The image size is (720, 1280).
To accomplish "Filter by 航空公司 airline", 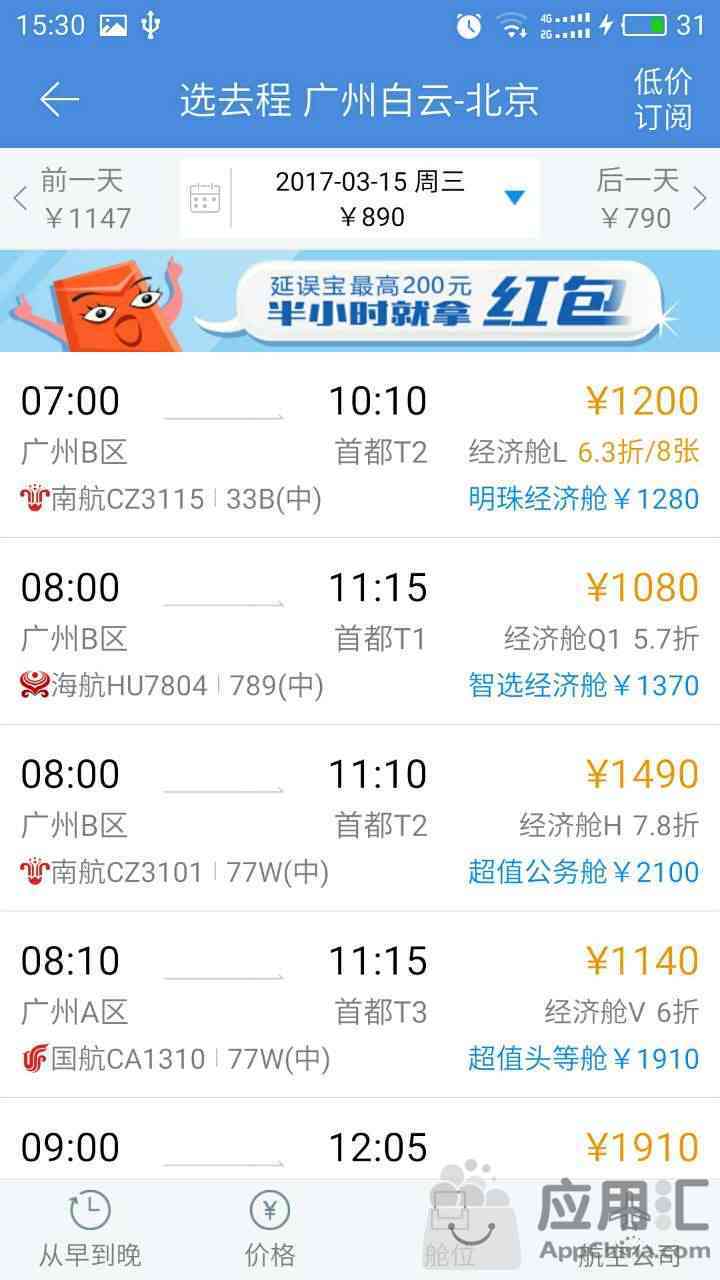I will click(x=630, y=1230).
